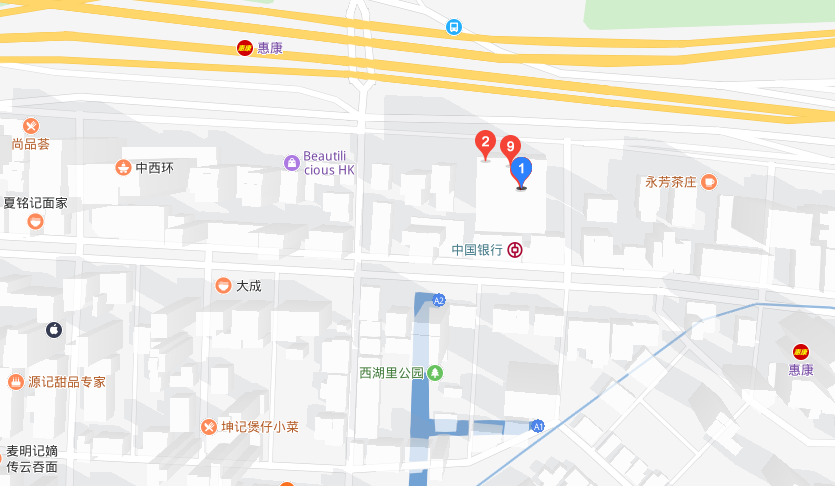Screen dimensions: 835x486
Task: Tap the 尚品荟 restaurant marker
Action: point(31,126)
